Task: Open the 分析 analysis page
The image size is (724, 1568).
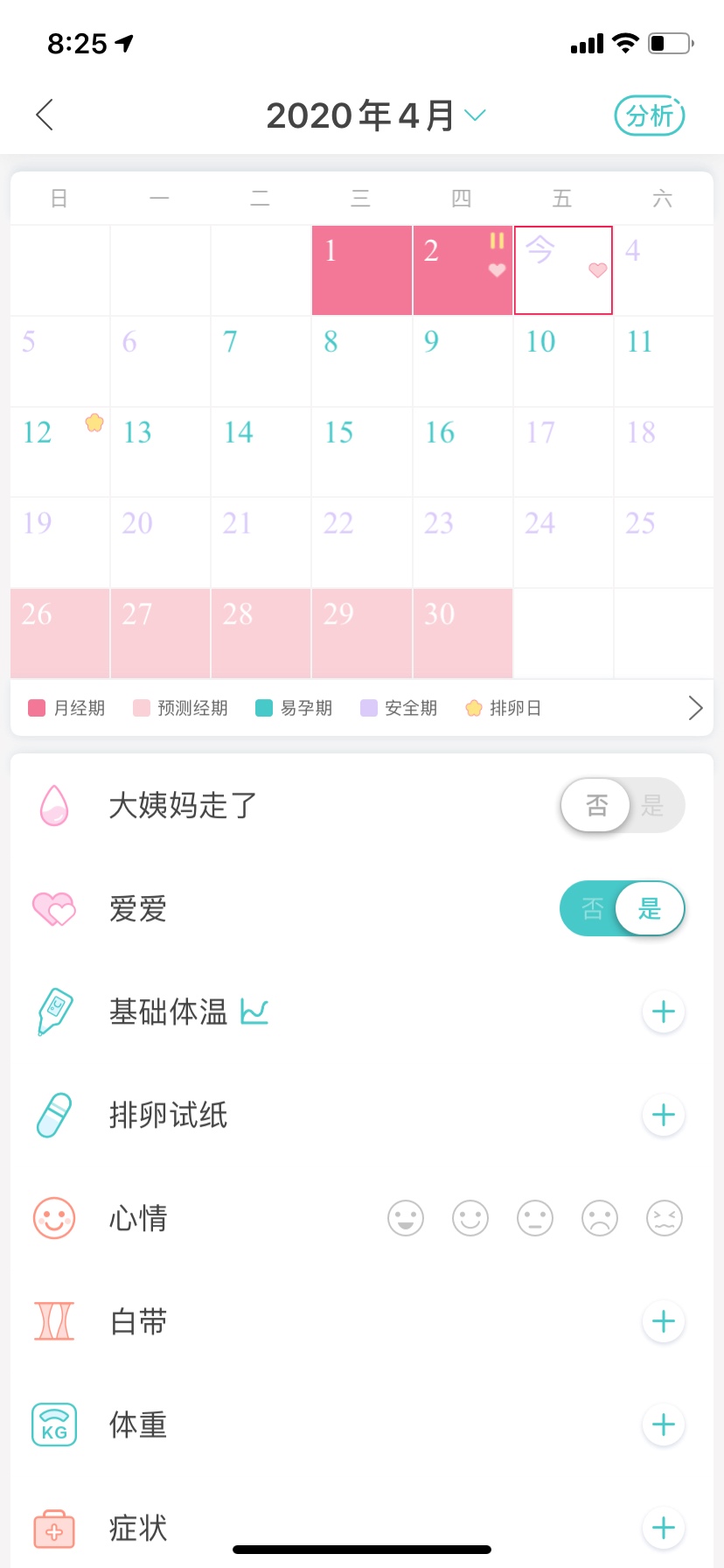Action: coord(649,115)
